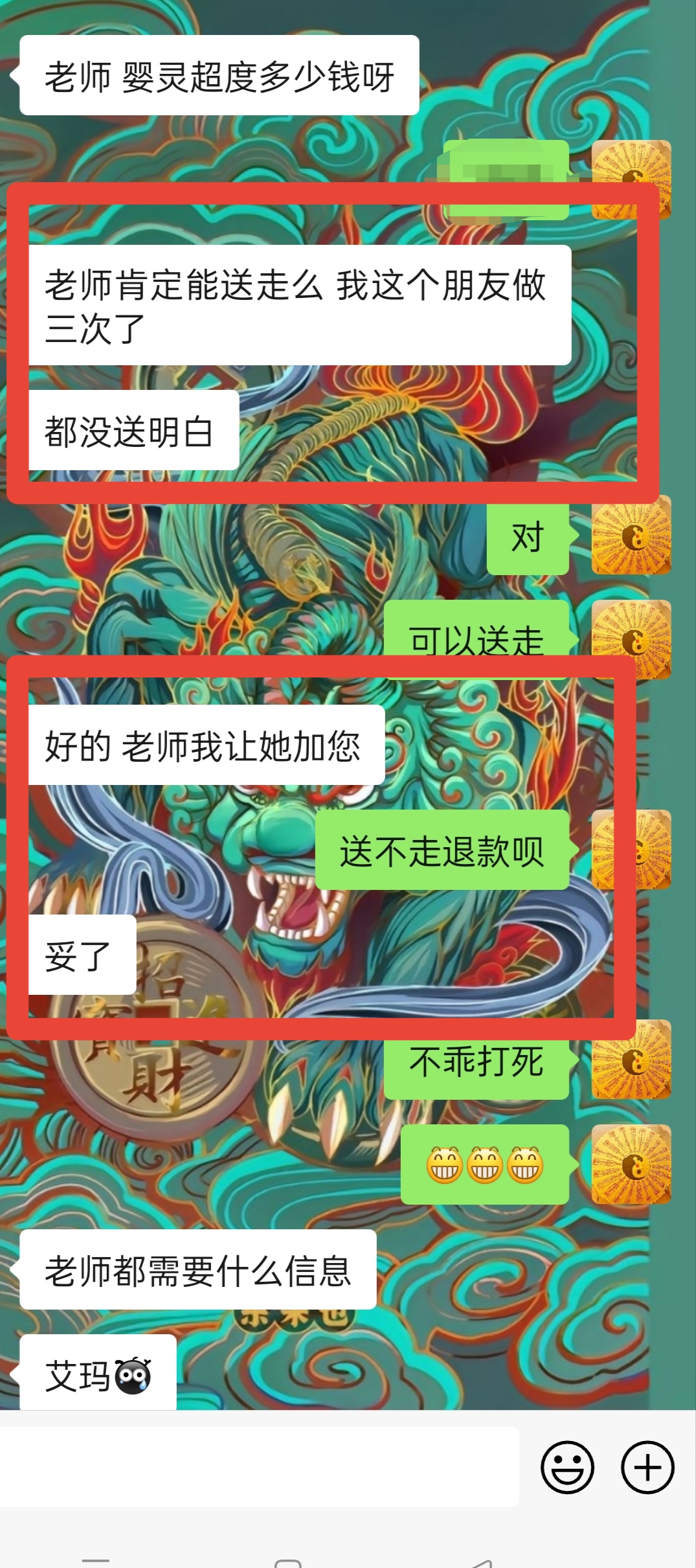696x1568 pixels.
Task: Tap the message input field
Action: tap(259, 1466)
